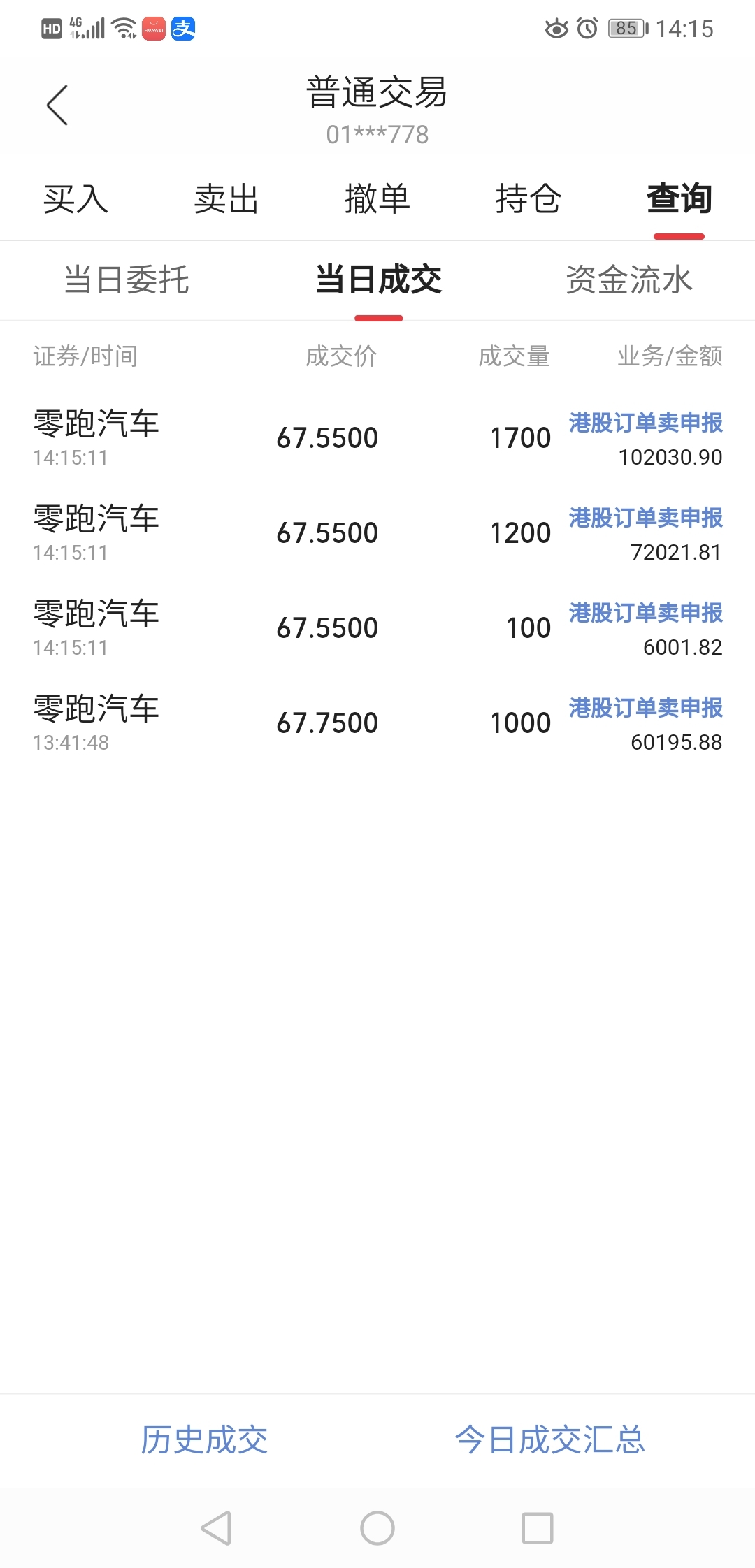Switch to the 卖出 tab
The image size is (755, 1568).
(226, 199)
